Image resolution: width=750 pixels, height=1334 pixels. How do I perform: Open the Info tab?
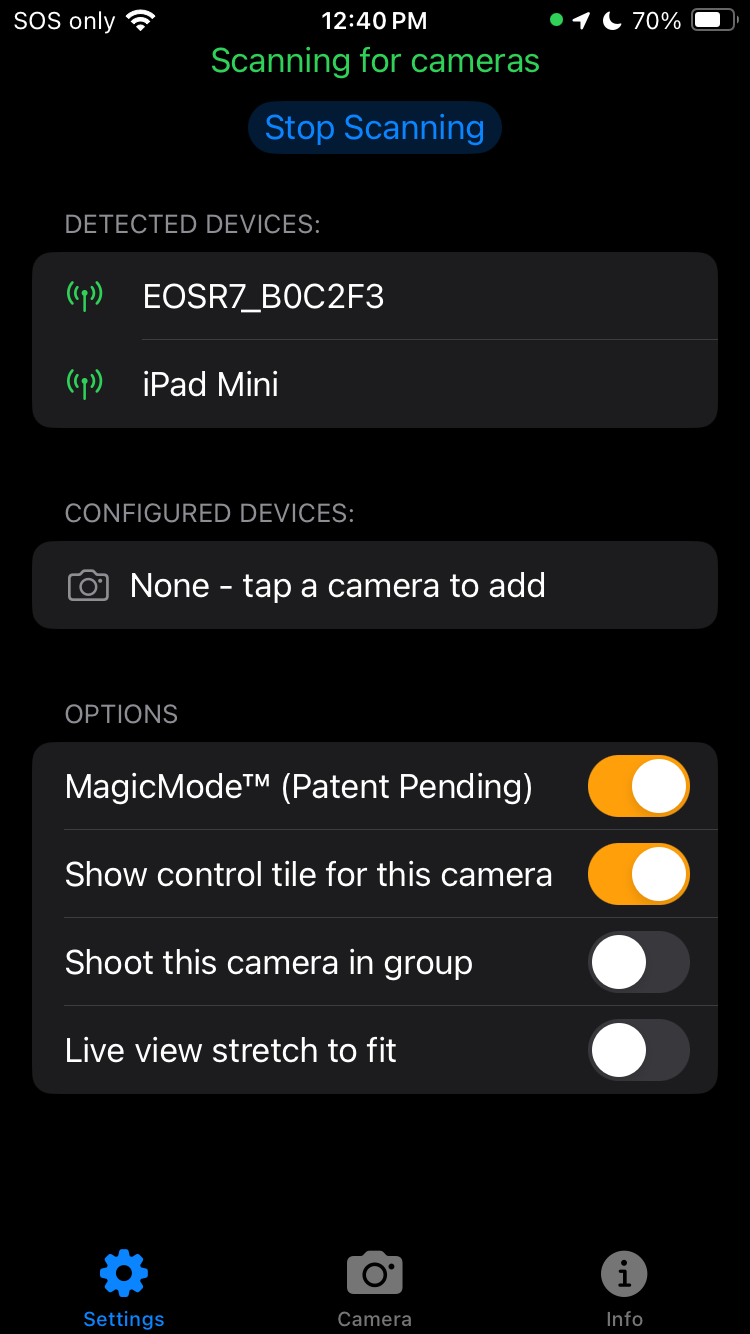point(624,1289)
